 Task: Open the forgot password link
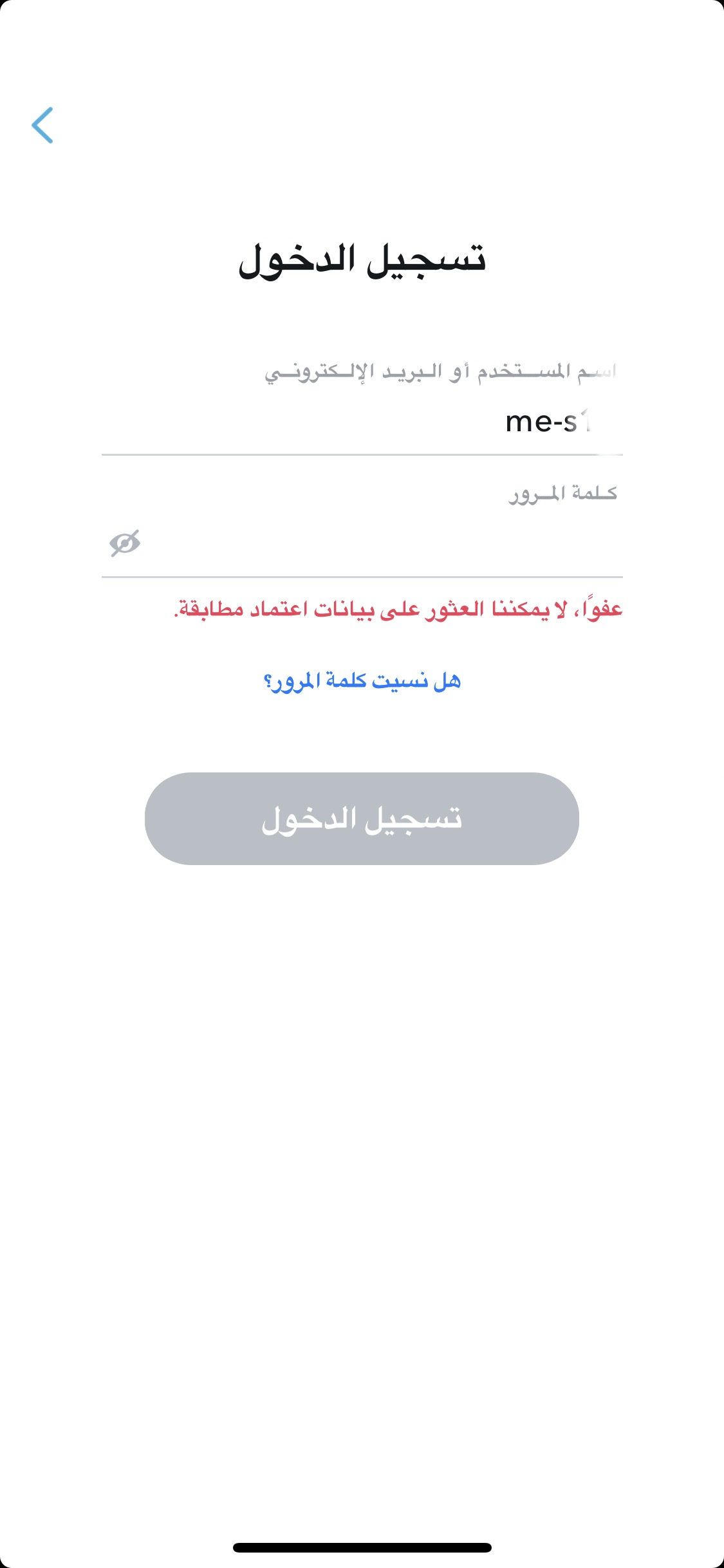click(362, 680)
